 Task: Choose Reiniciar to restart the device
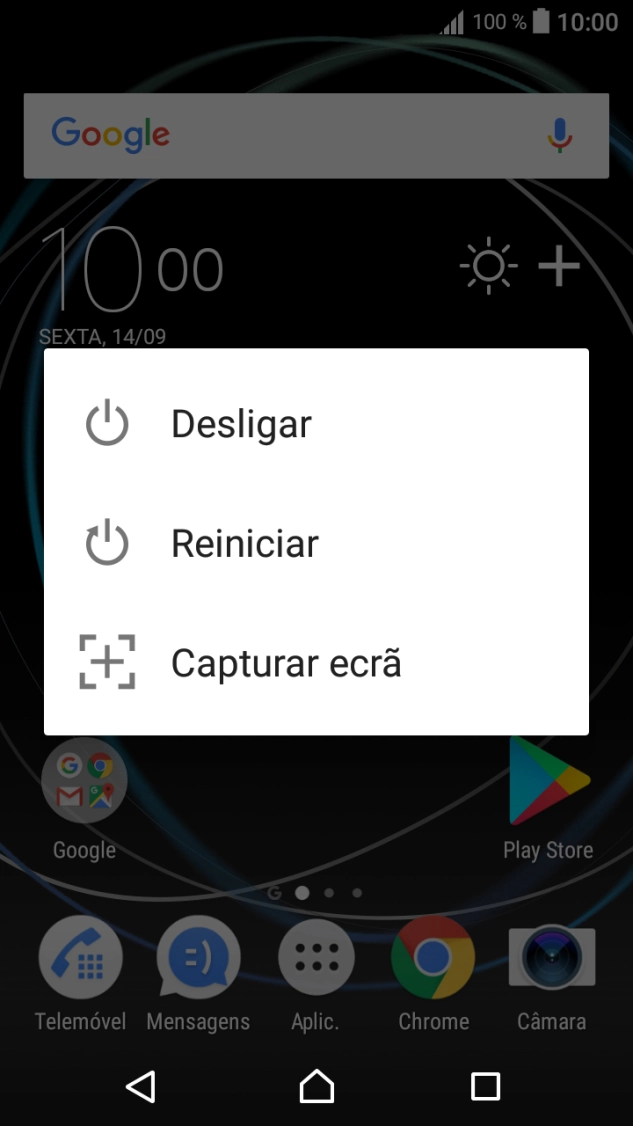pyautogui.click(x=244, y=544)
